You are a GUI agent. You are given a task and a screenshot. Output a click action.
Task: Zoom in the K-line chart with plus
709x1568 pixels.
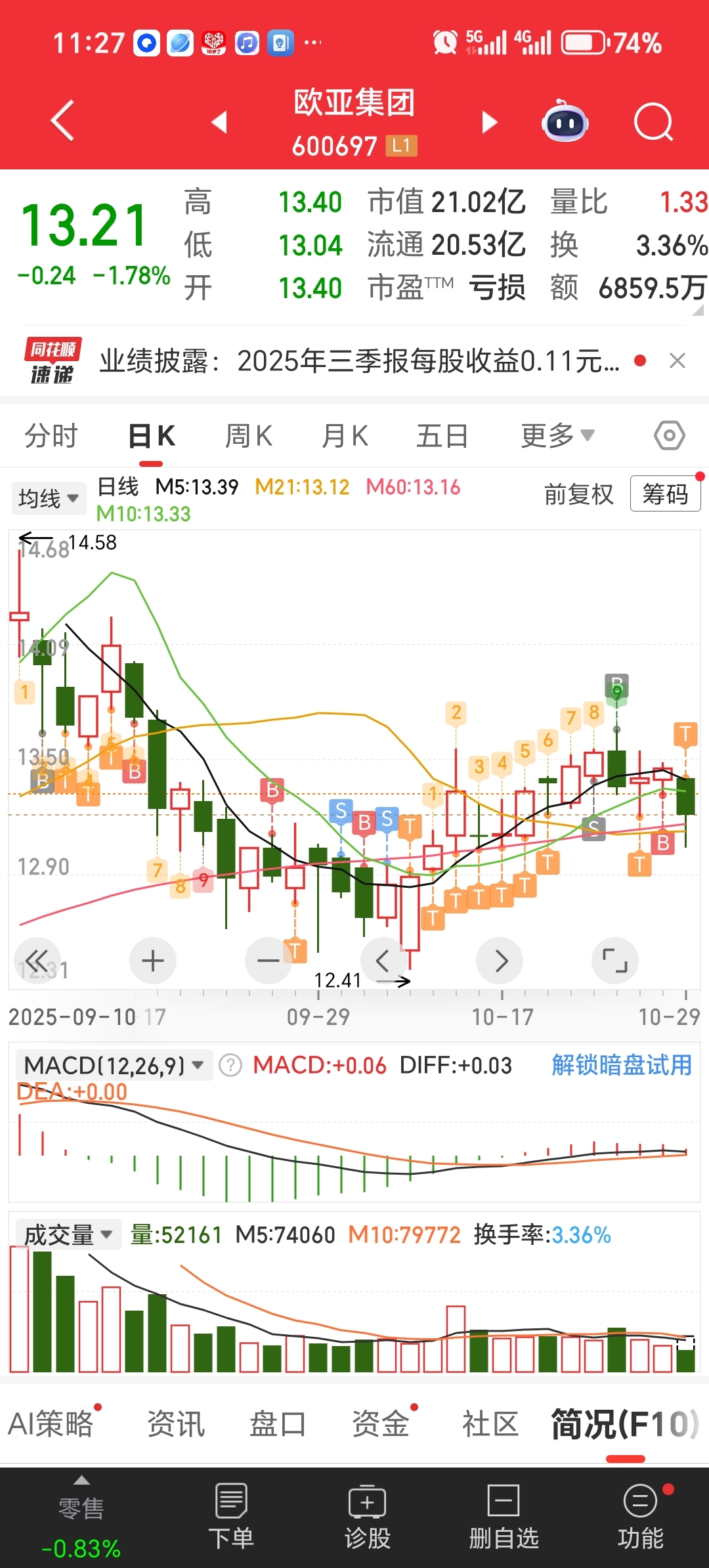[153, 961]
